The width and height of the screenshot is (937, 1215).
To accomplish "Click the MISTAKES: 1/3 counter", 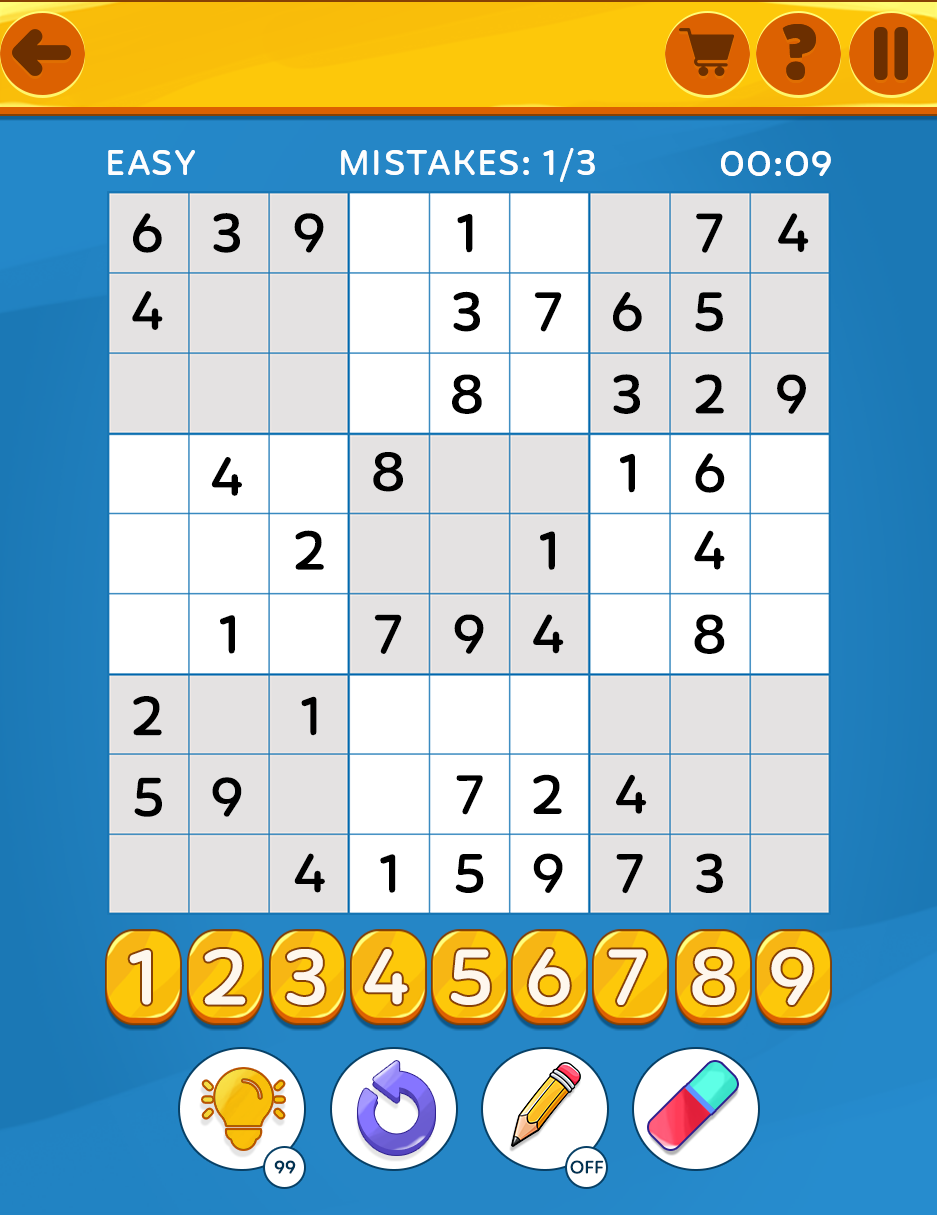I will pos(468,163).
